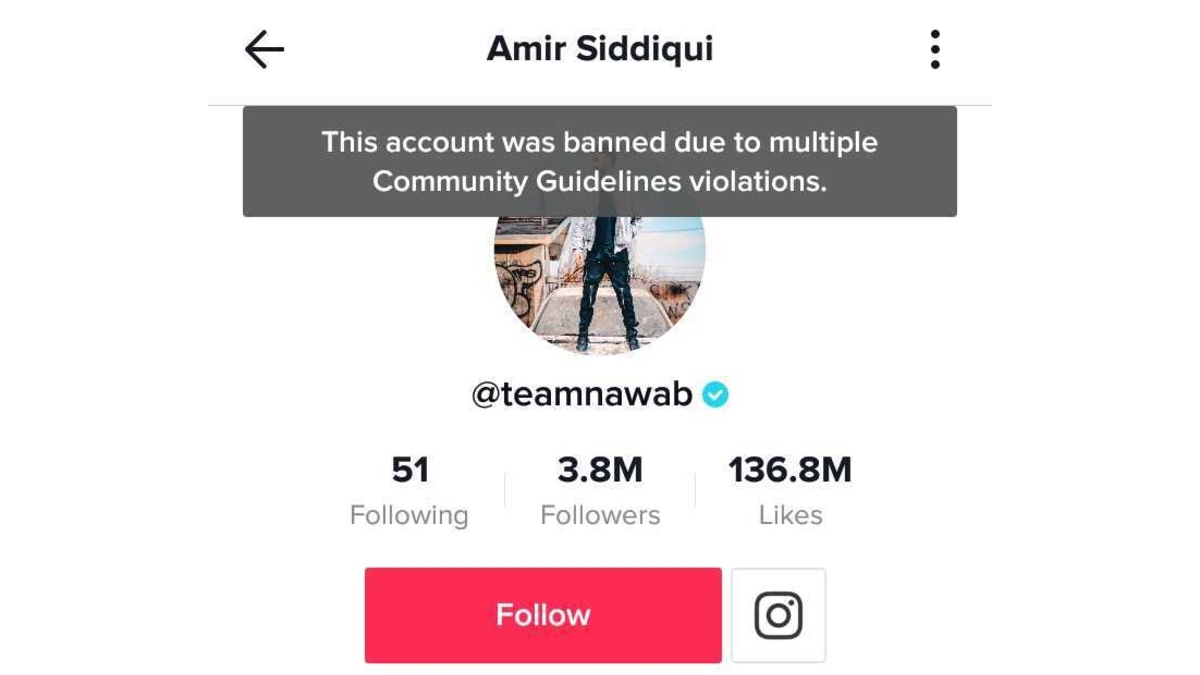Image resolution: width=1200 pixels, height=675 pixels.
Task: Go back using the arrow icon
Action: [264, 49]
